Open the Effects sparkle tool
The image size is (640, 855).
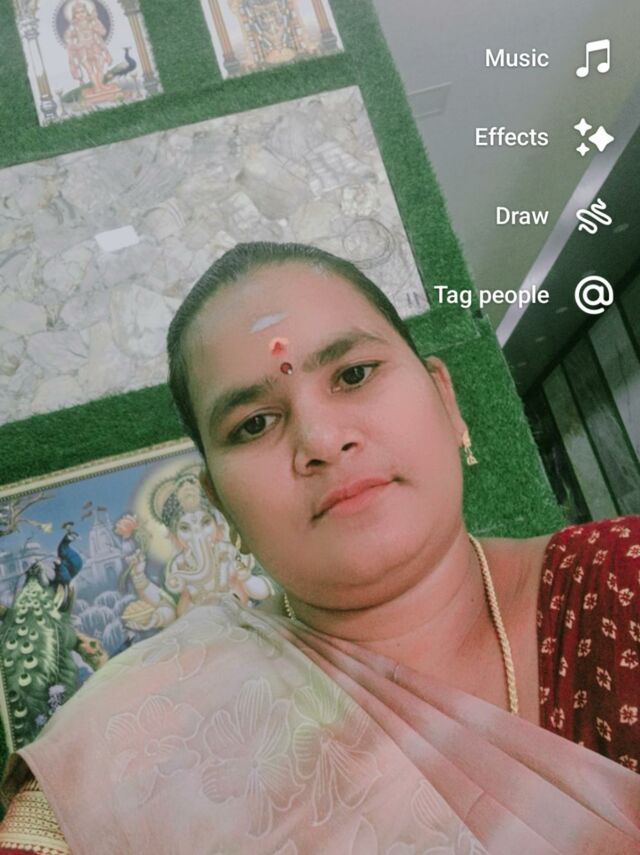(593, 137)
